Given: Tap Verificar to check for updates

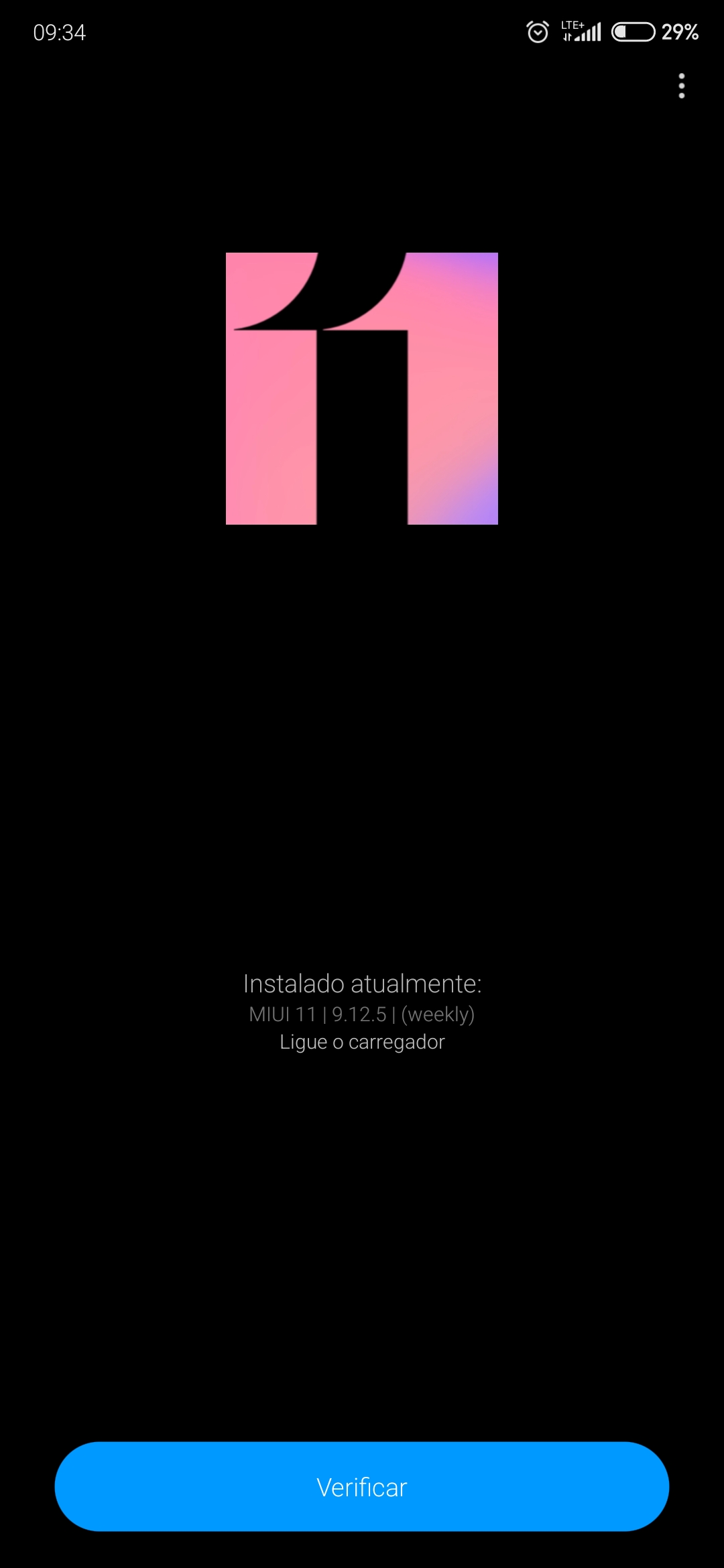Looking at the screenshot, I should pyautogui.click(x=362, y=1486).
